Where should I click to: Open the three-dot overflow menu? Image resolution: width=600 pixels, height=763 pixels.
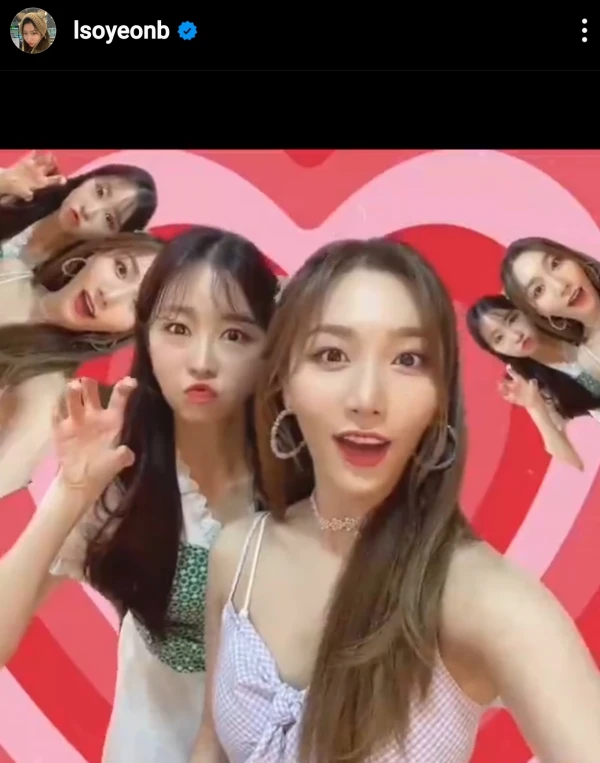[x=584, y=31]
